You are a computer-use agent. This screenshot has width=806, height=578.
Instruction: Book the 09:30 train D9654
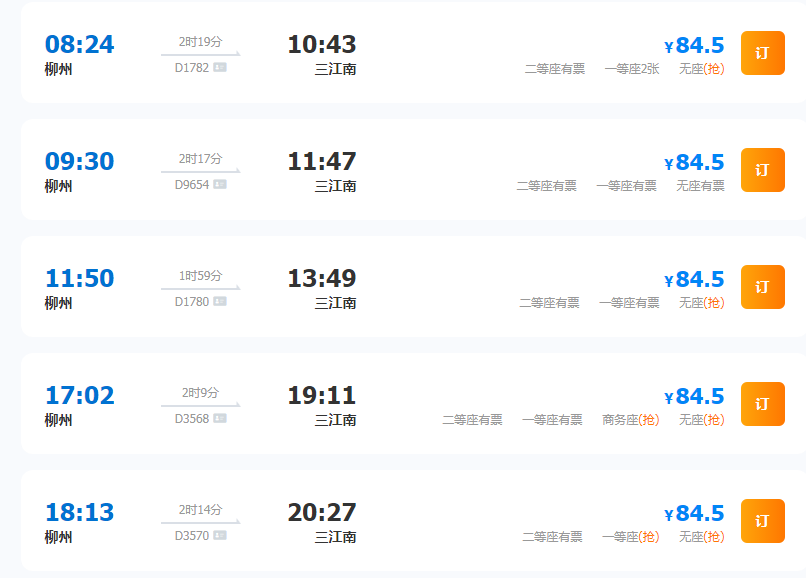tap(762, 170)
